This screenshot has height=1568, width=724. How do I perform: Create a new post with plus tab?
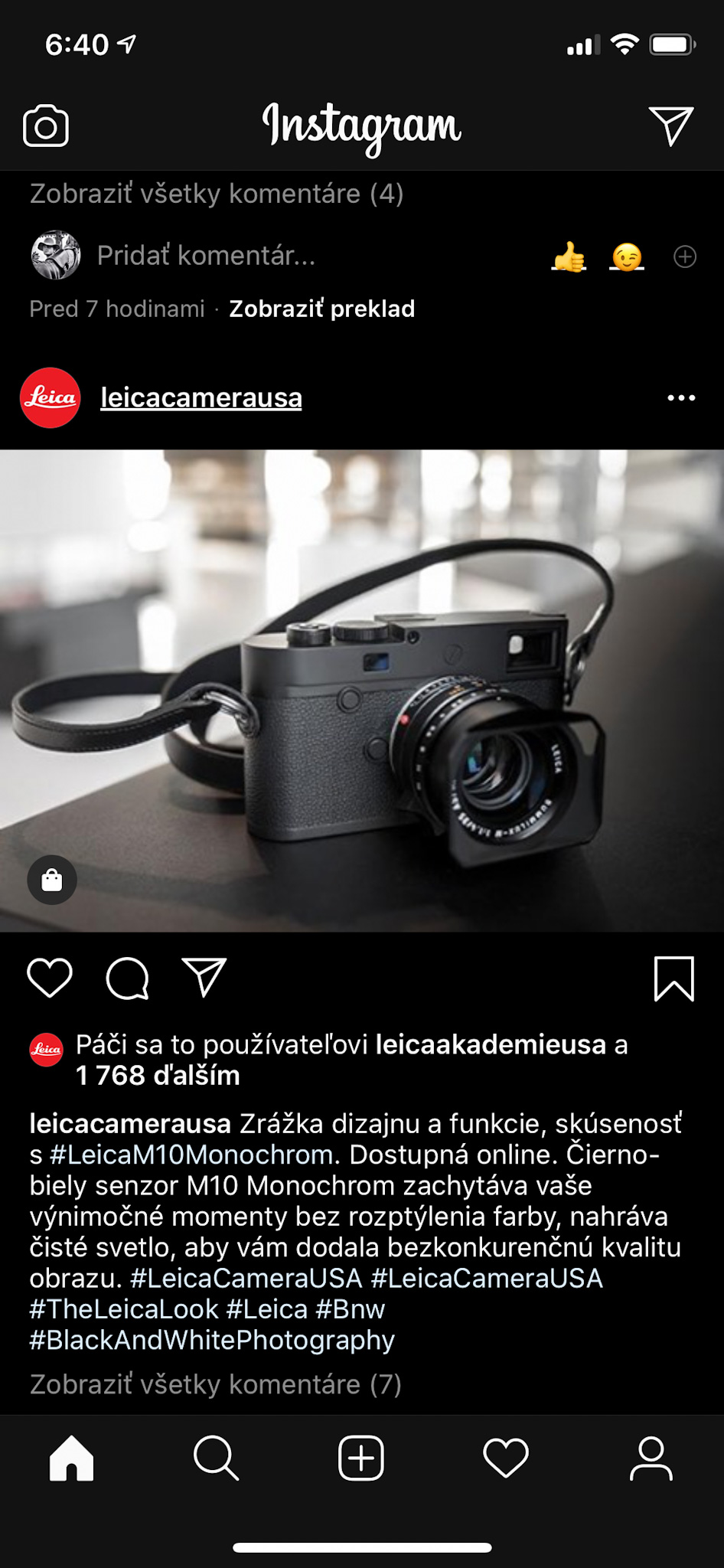(x=361, y=1458)
